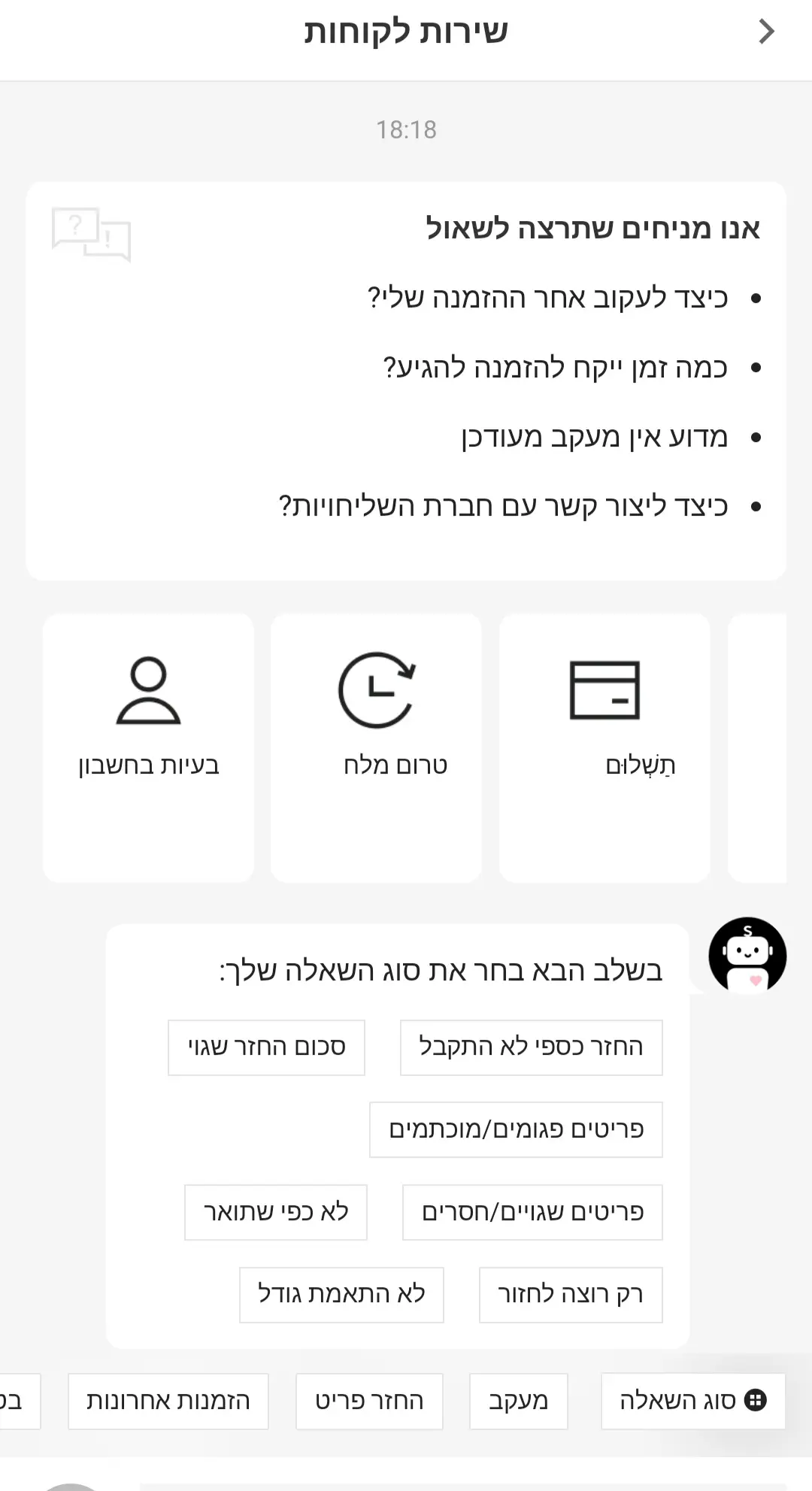Tap the arrow icon in the top bar
The image size is (812, 1491).
(x=766, y=32)
